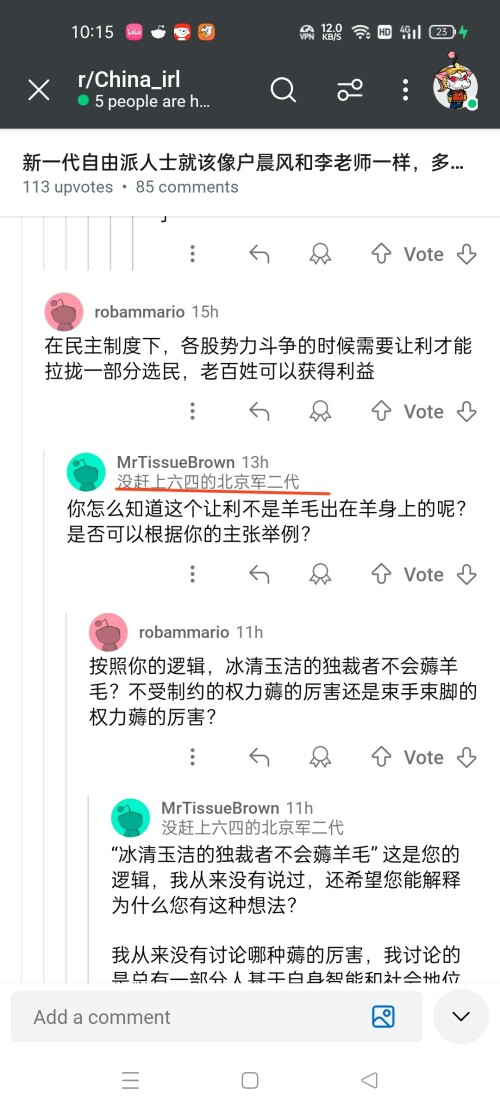The height and width of the screenshot is (1111, 500).
Task: Give an award to robammario's 15h comment
Action: tap(320, 411)
